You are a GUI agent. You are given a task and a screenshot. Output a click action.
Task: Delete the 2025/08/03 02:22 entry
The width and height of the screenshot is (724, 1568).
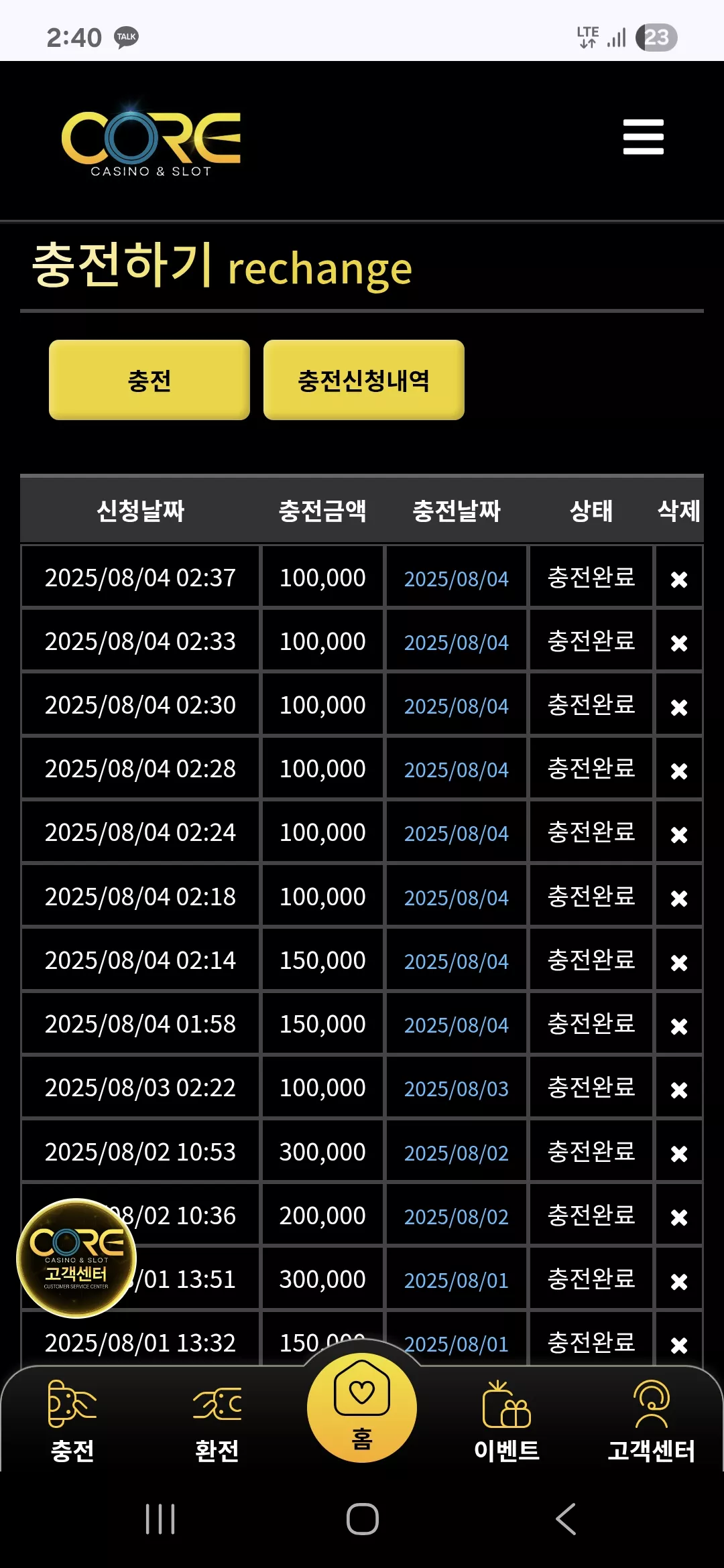click(679, 1090)
